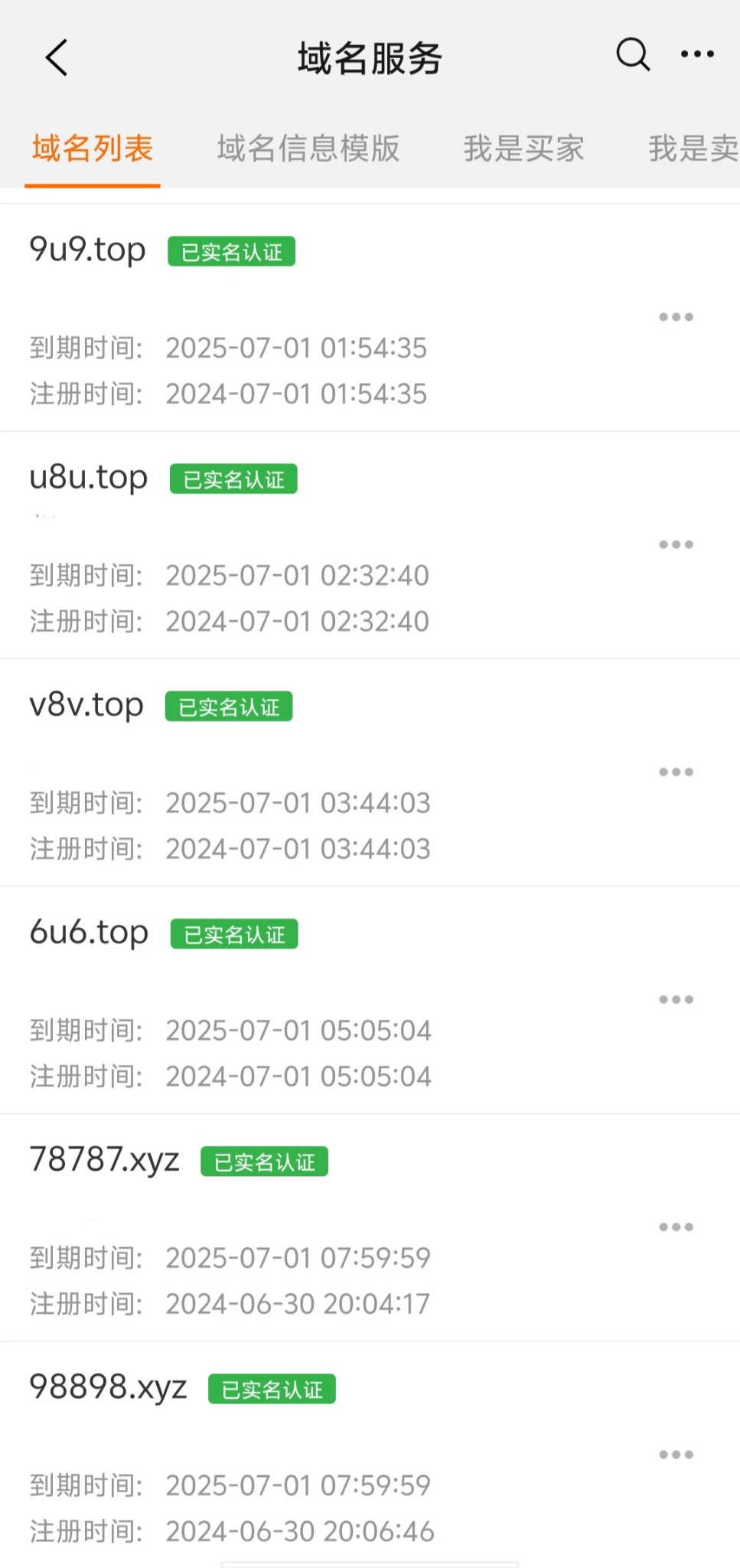
Task: Switch to the 域名信息模版 tab
Action: (x=308, y=149)
